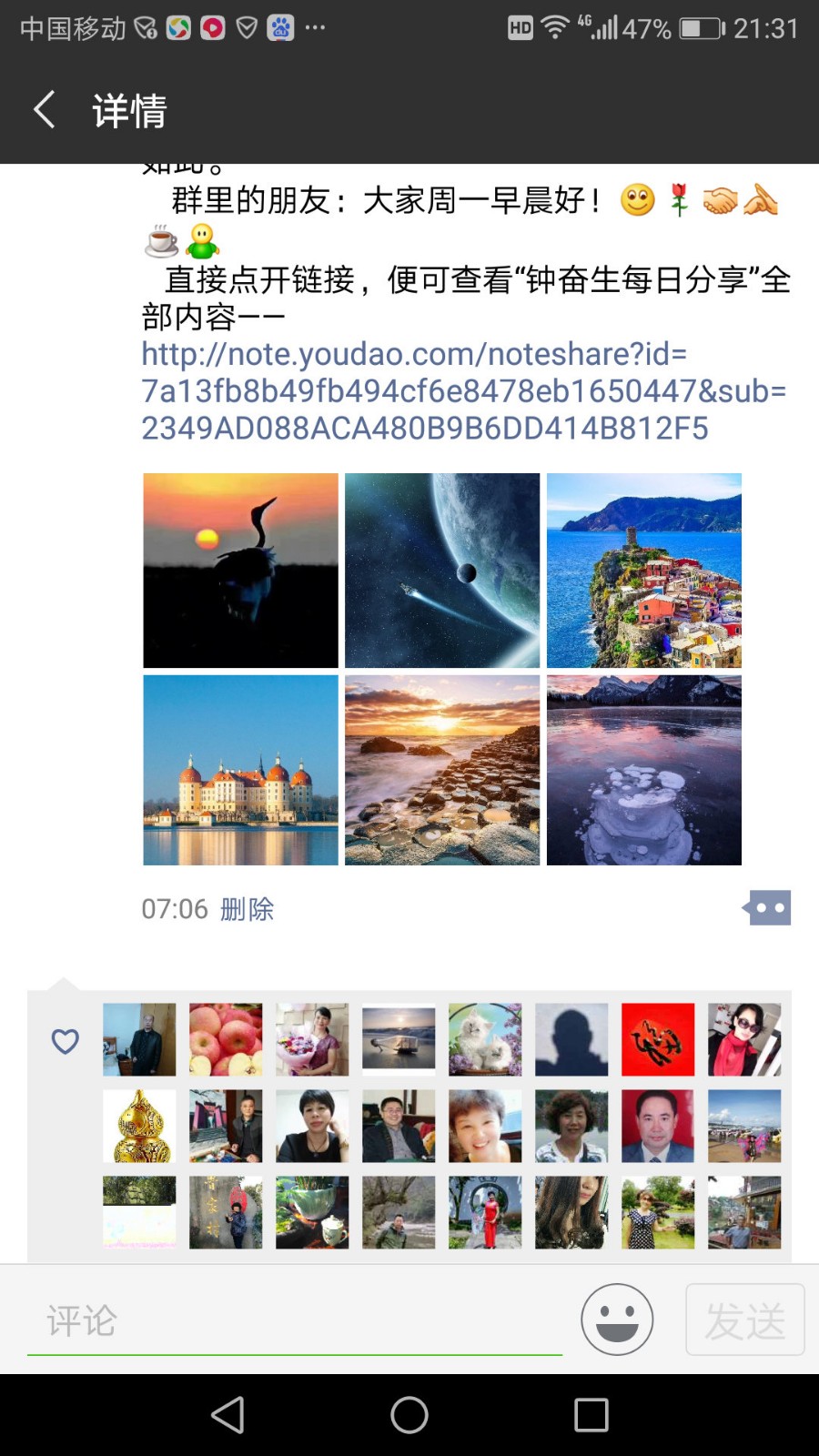Open the two white kittens avatar profile

point(485,1040)
